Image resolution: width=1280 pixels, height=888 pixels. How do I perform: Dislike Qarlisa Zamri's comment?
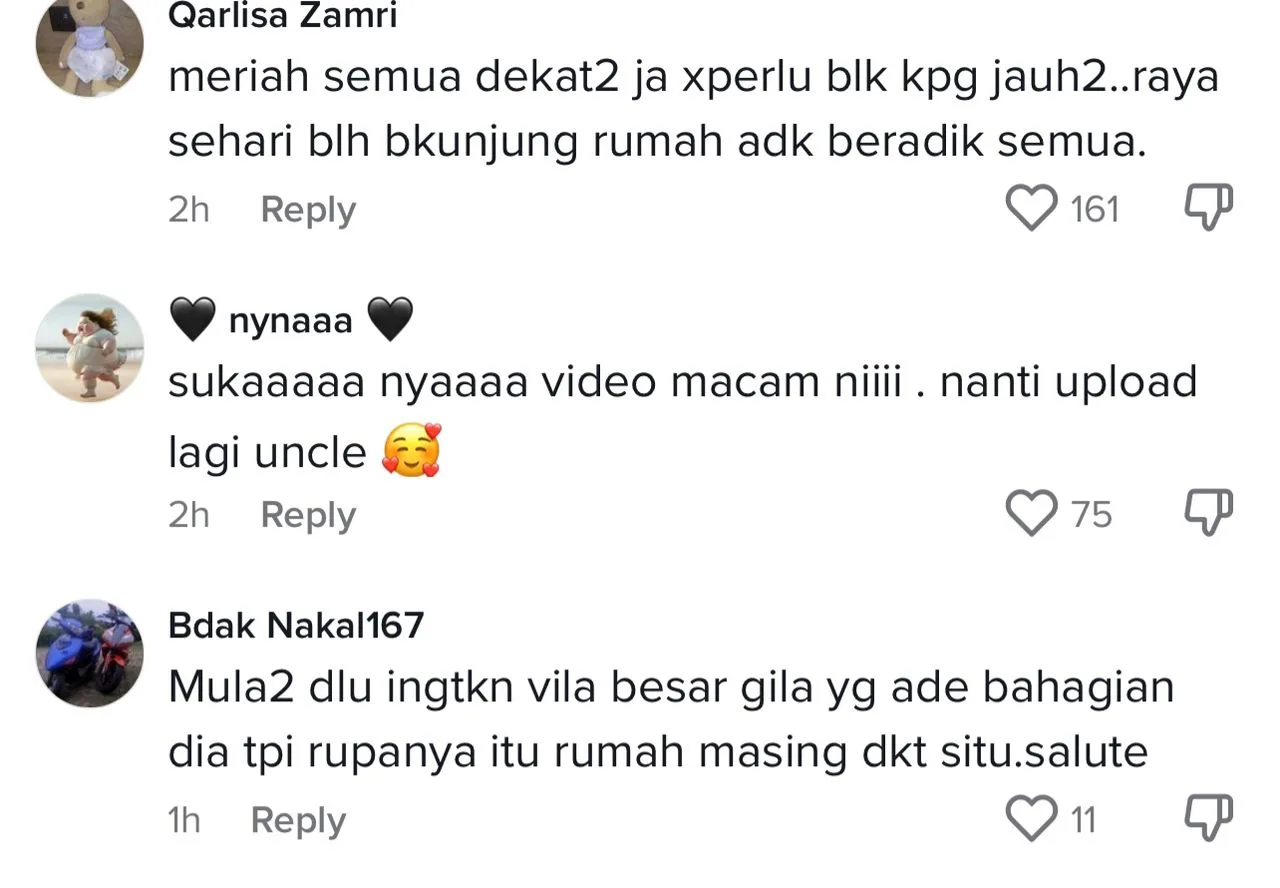[x=1208, y=207]
